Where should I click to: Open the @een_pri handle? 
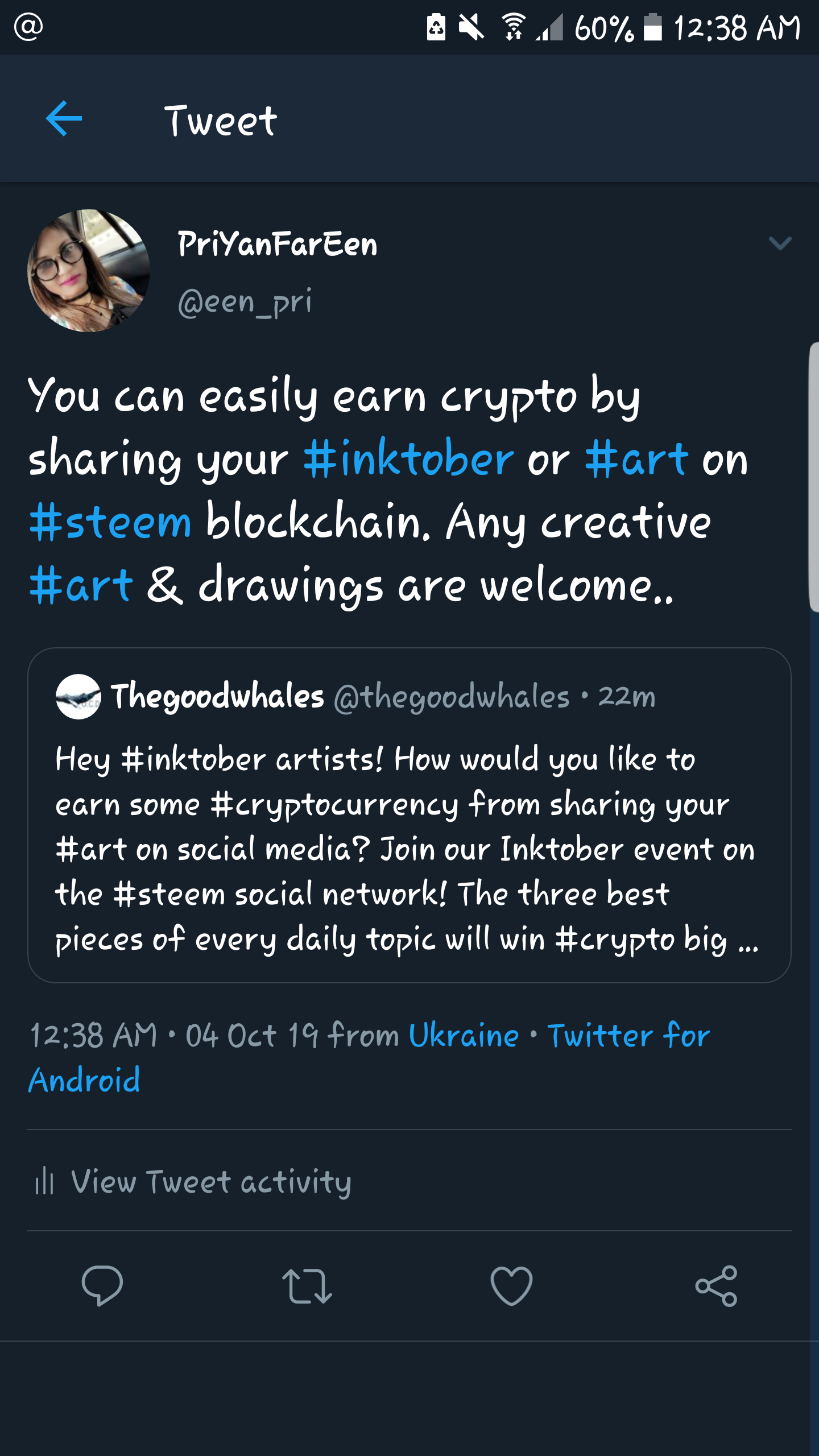(x=245, y=301)
